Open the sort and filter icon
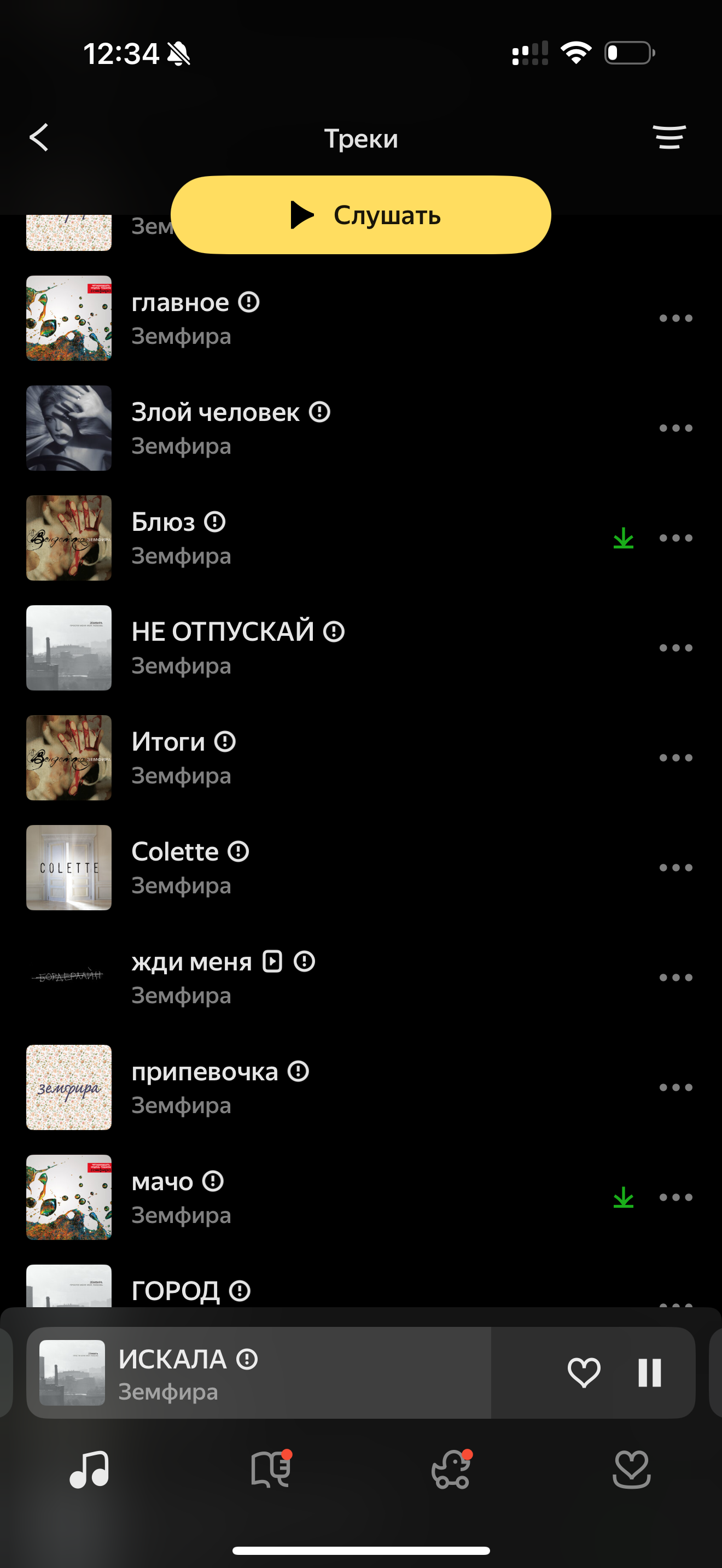The image size is (722, 1568). (669, 137)
